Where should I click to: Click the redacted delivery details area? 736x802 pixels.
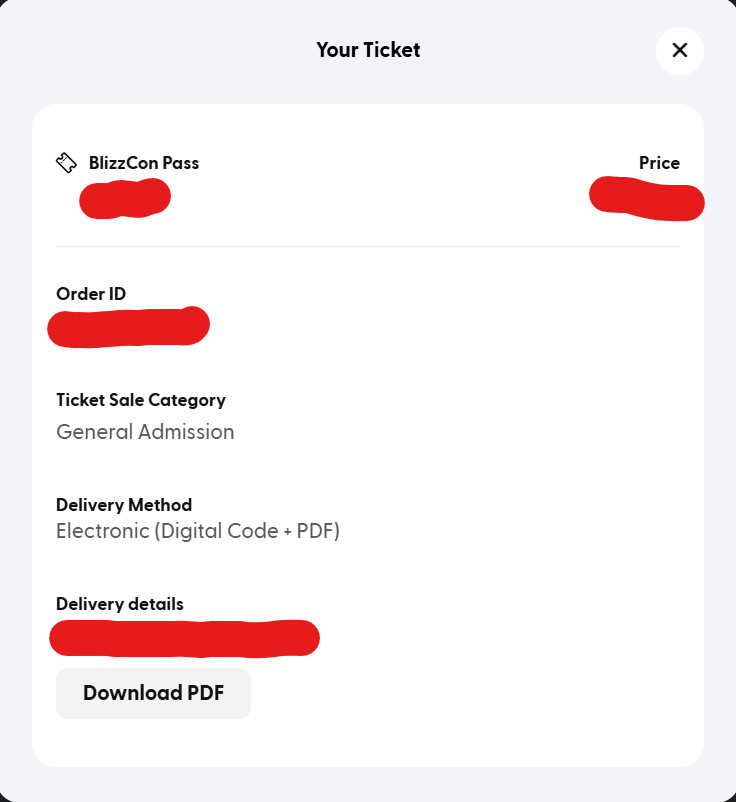pyautogui.click(x=184, y=637)
